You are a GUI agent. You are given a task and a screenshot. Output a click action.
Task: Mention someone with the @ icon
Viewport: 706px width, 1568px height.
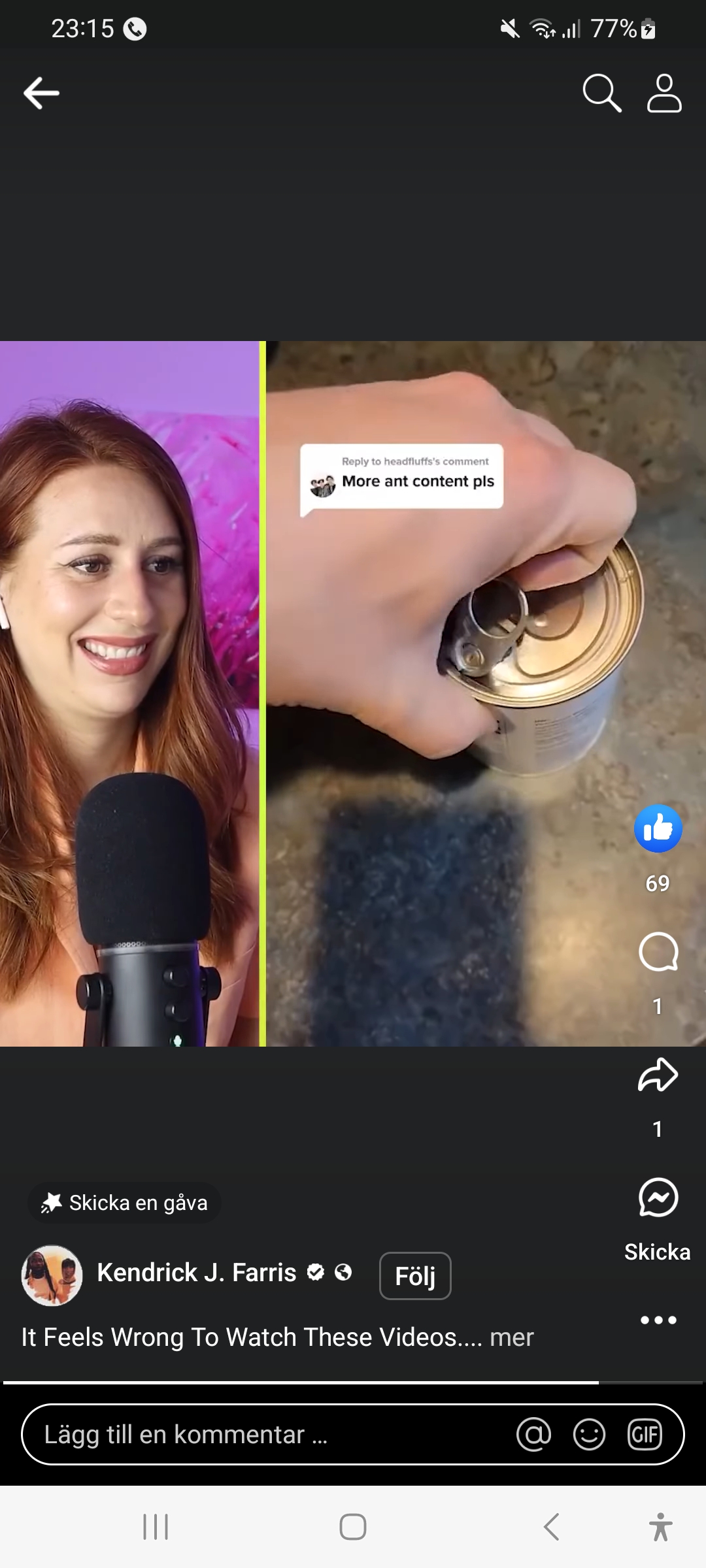click(533, 1435)
